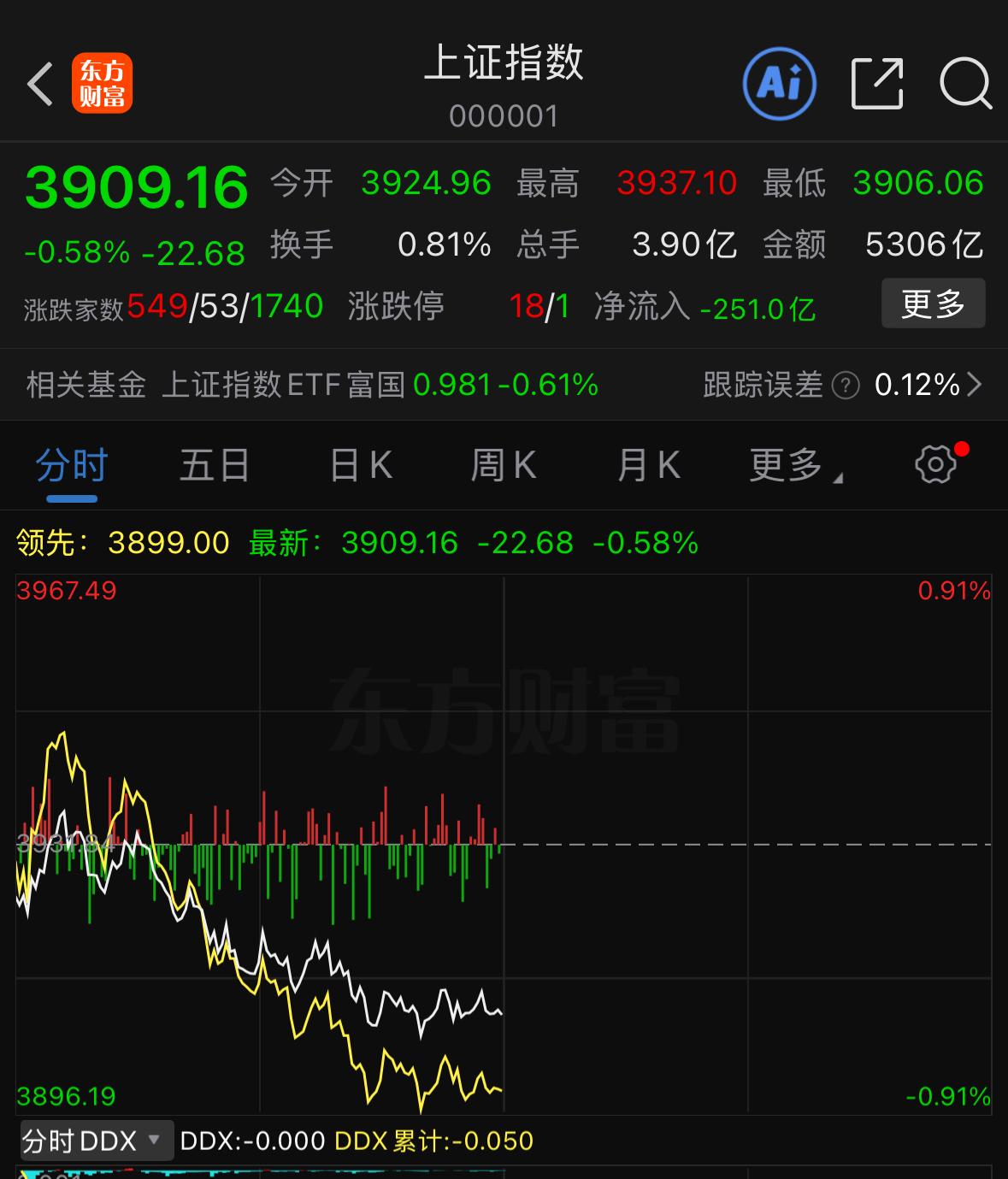The height and width of the screenshot is (1179, 1008).
Task: Switch to the 日K tab
Action: point(359,464)
